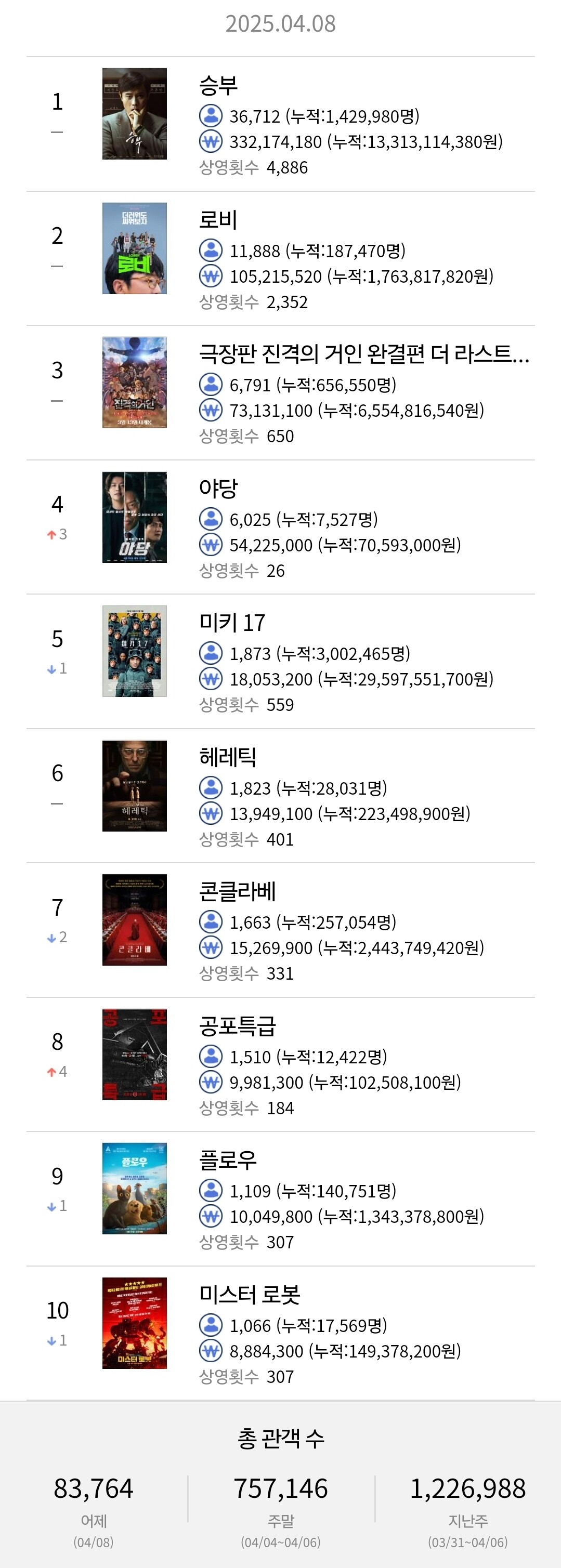Image resolution: width=561 pixels, height=1568 pixels.
Task: View details for the movie 로비
Action: pos(218,220)
